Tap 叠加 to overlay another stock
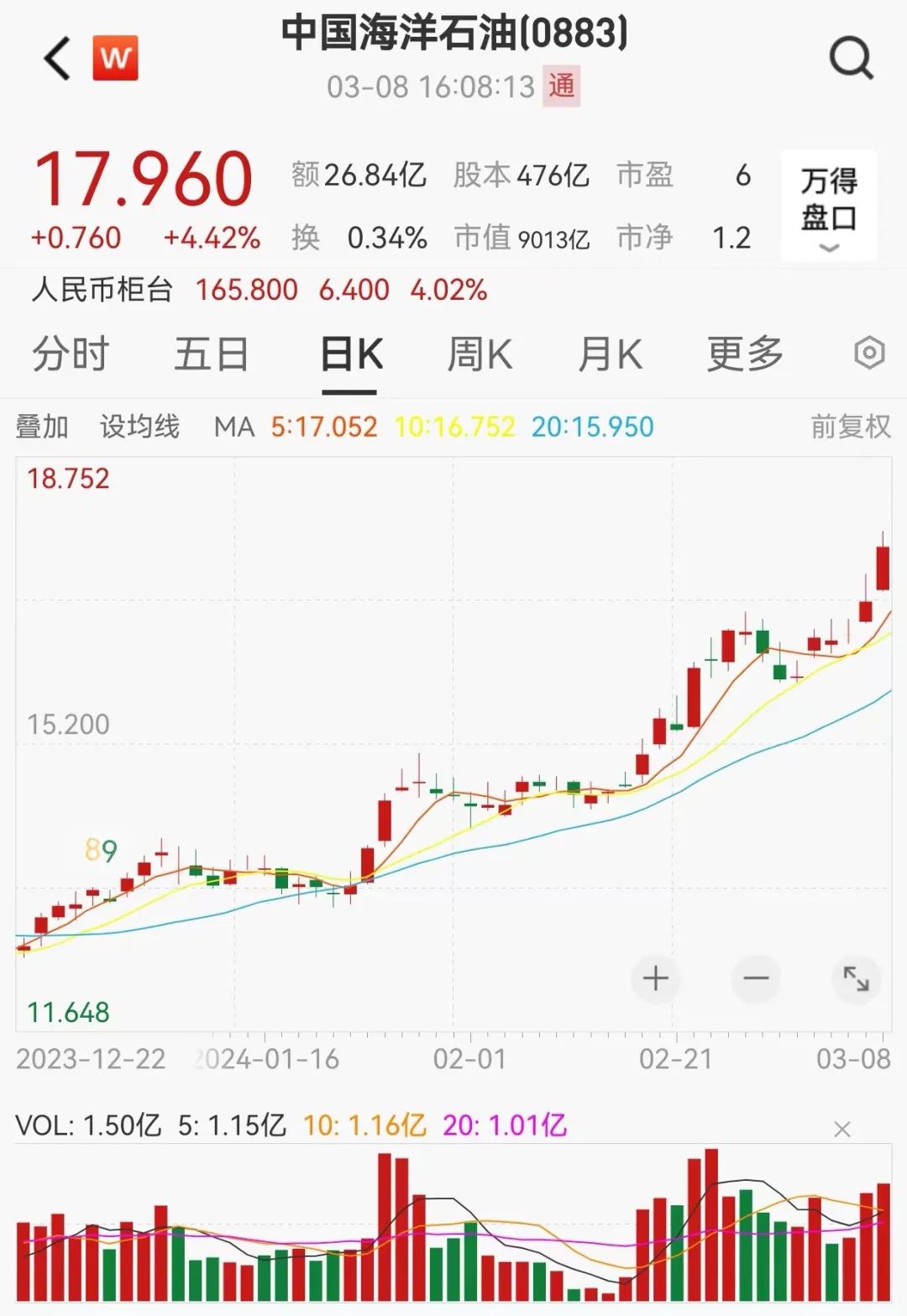 42,427
